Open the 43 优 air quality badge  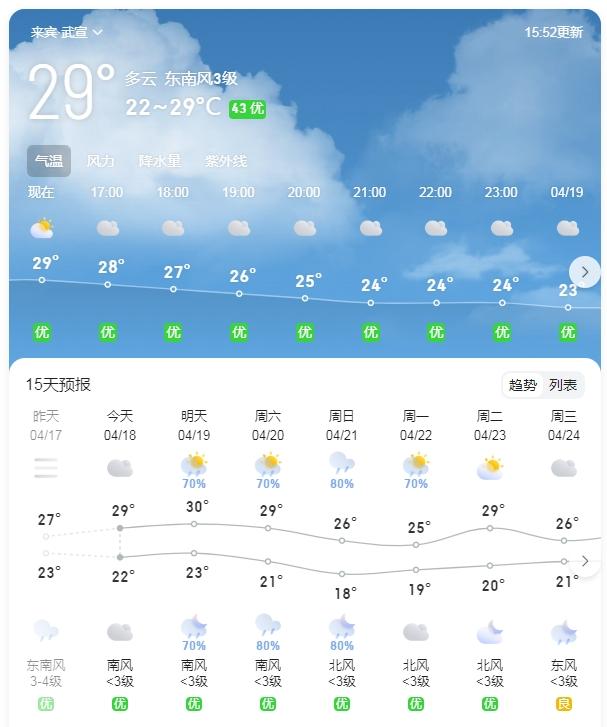point(247,109)
